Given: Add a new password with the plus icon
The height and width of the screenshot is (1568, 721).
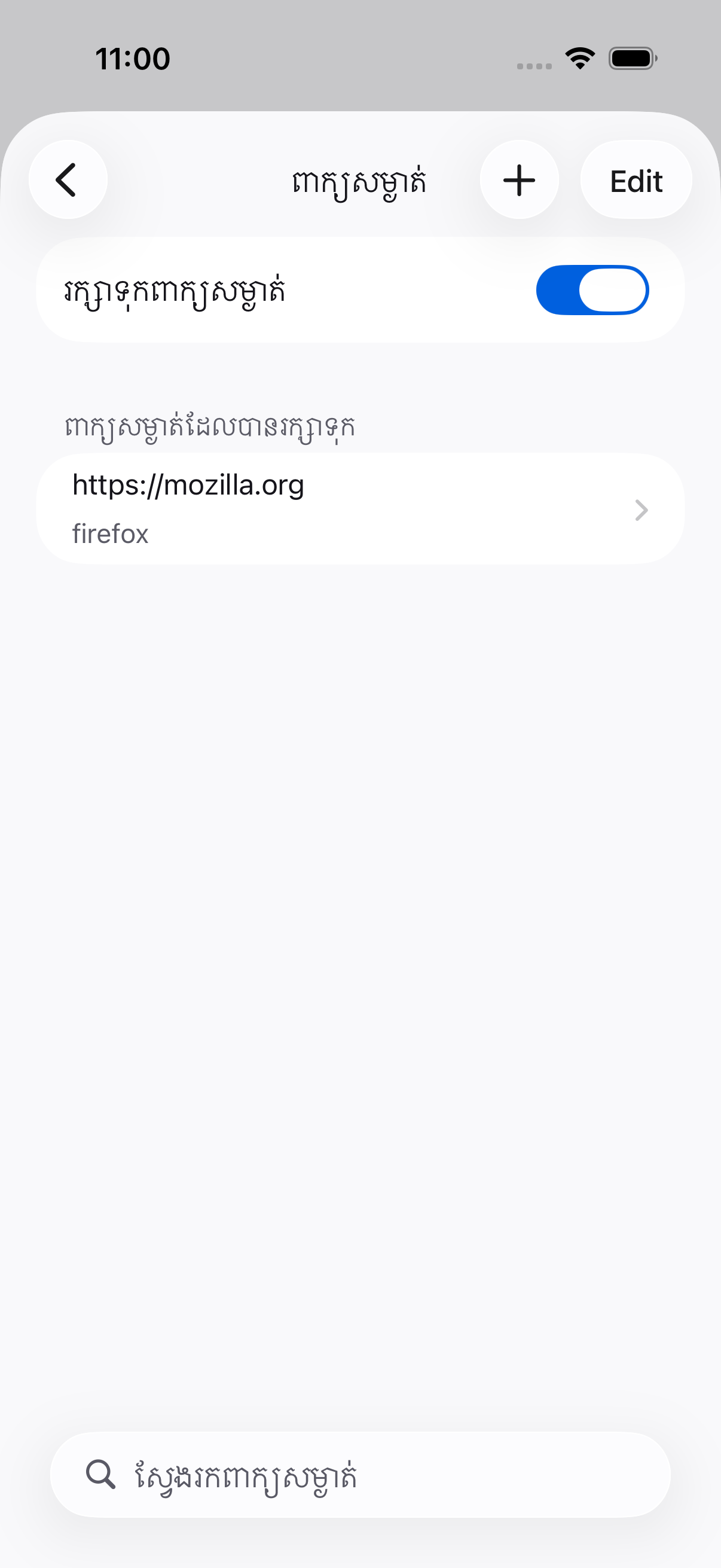Looking at the screenshot, I should [519, 179].
